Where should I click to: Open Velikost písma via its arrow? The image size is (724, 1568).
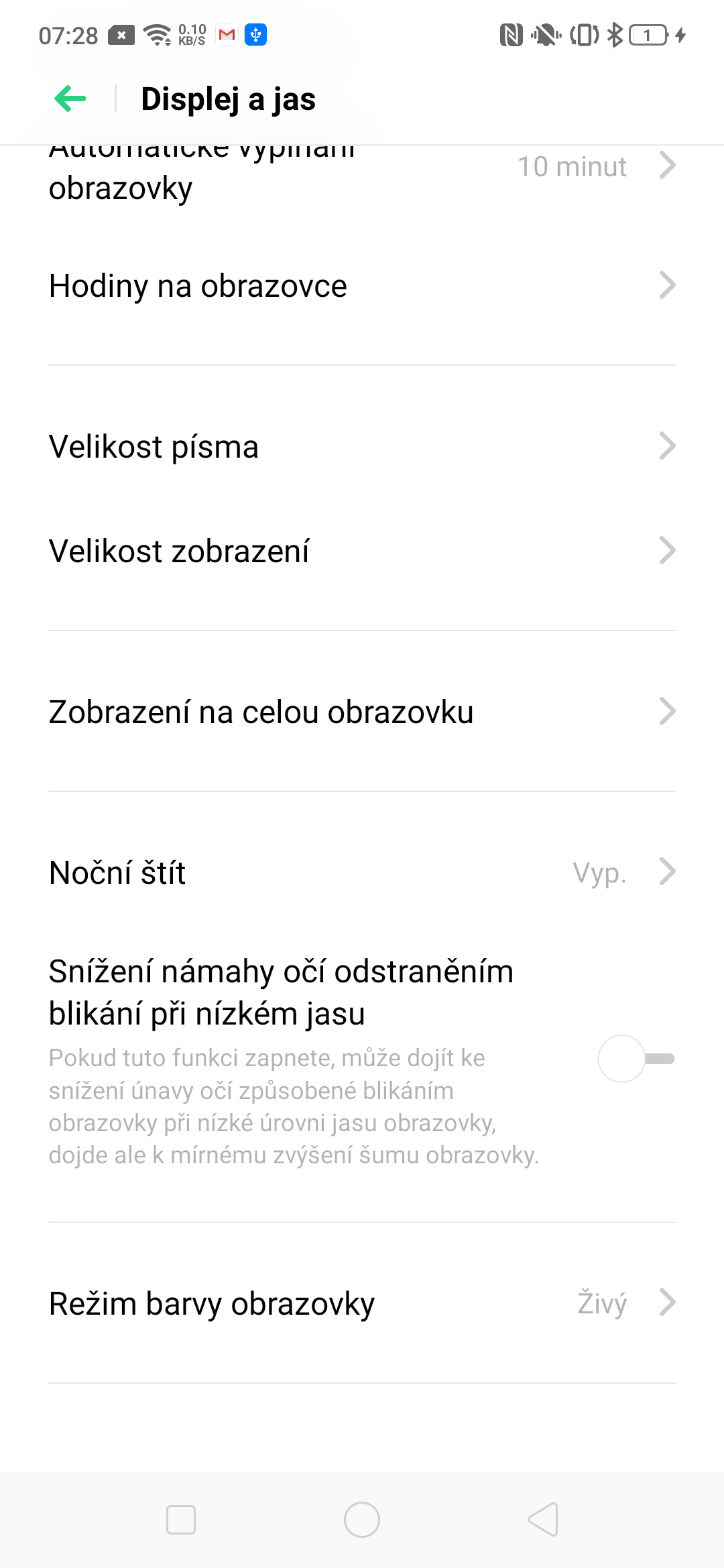coord(668,446)
